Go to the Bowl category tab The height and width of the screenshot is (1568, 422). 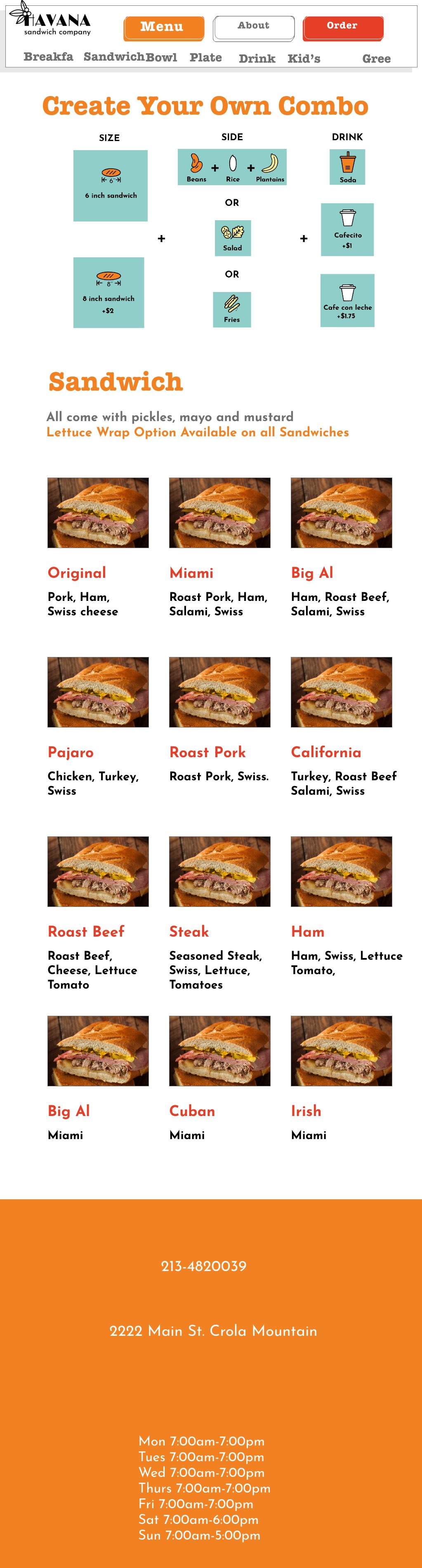(x=161, y=58)
